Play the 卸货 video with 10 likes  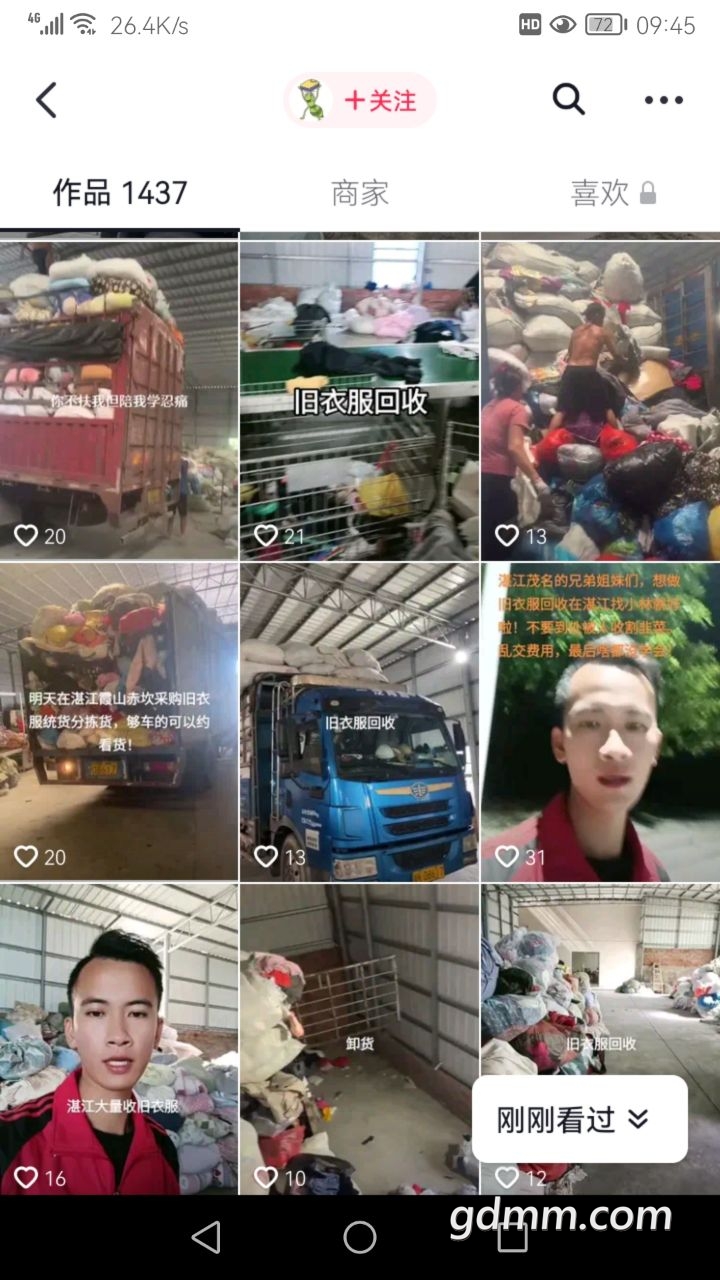pyautogui.click(x=360, y=1040)
